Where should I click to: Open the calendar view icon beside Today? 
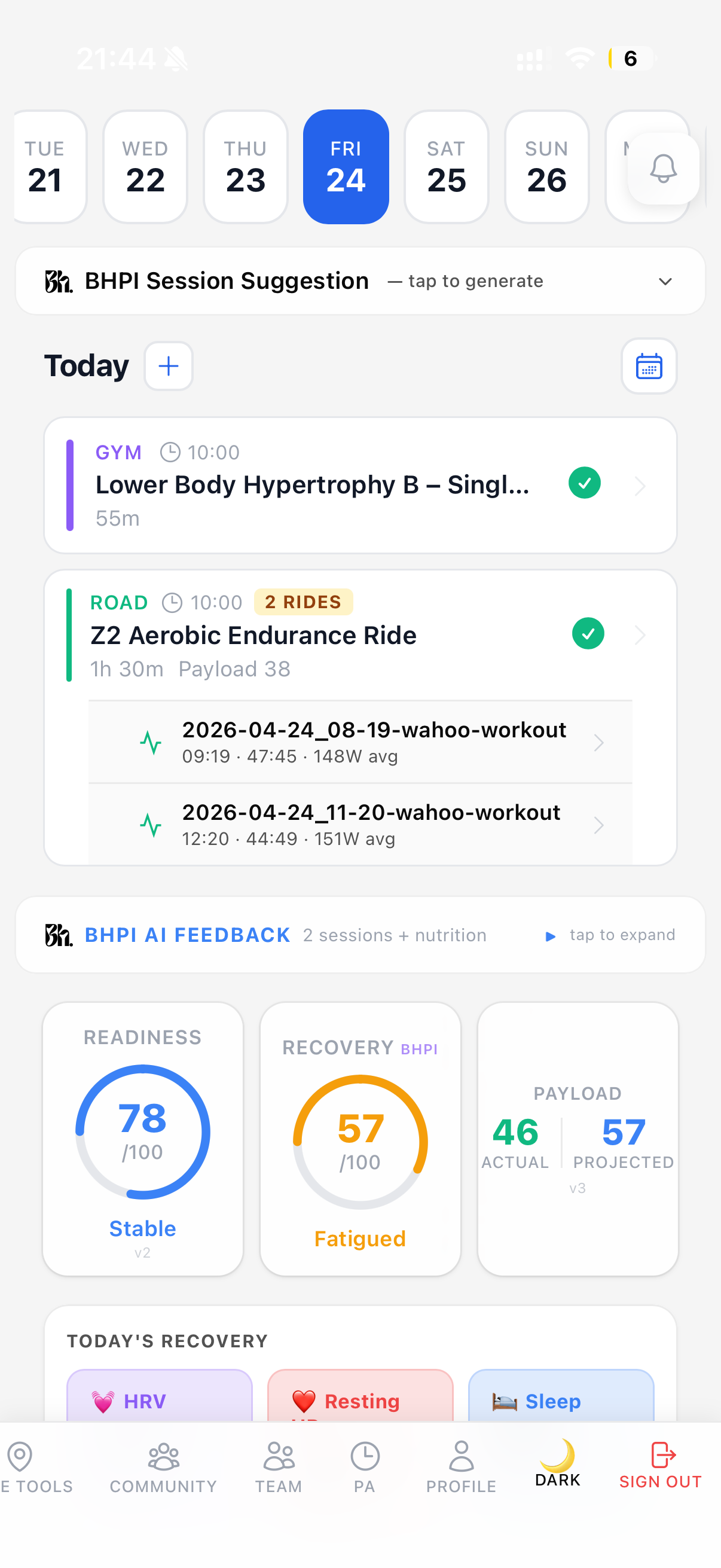point(649,366)
